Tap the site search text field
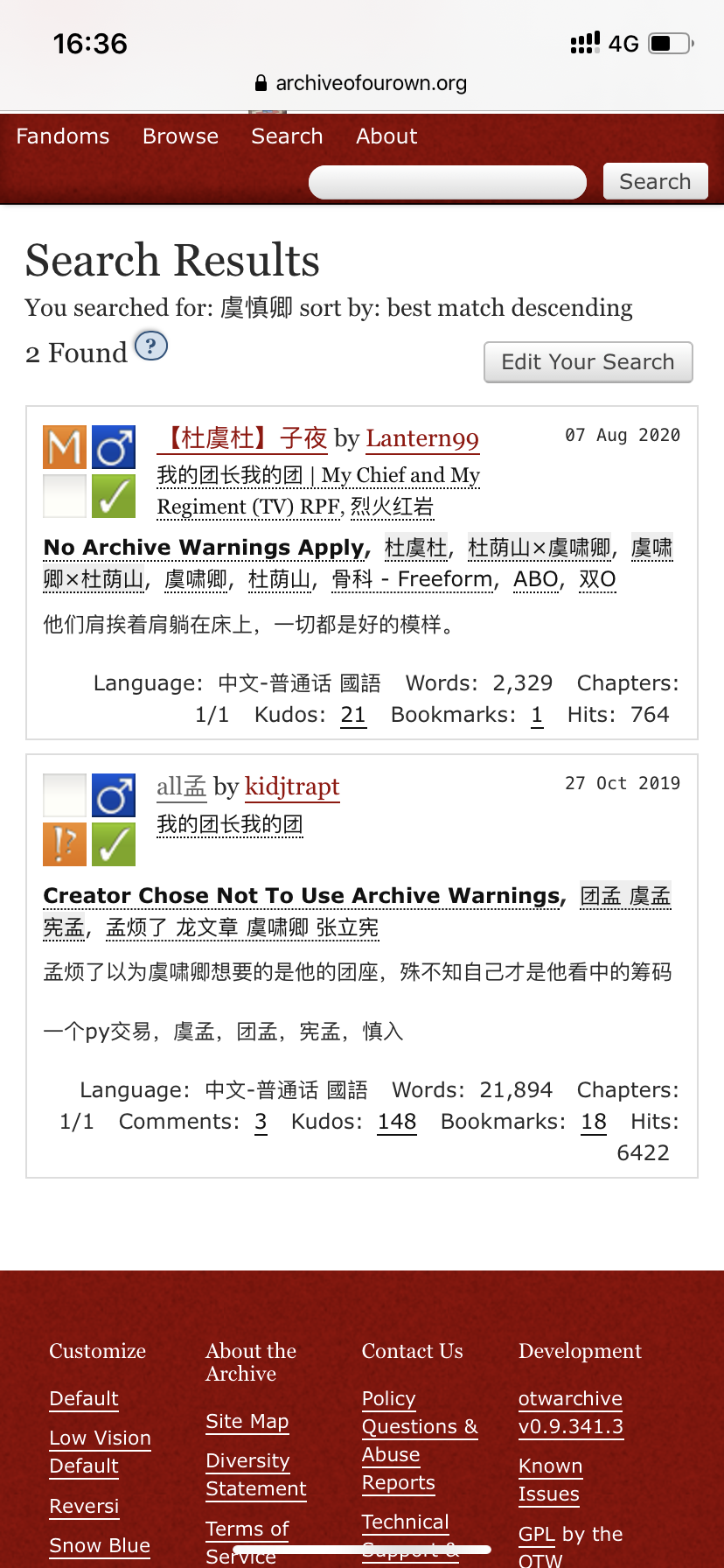The image size is (724, 1568). point(448,182)
